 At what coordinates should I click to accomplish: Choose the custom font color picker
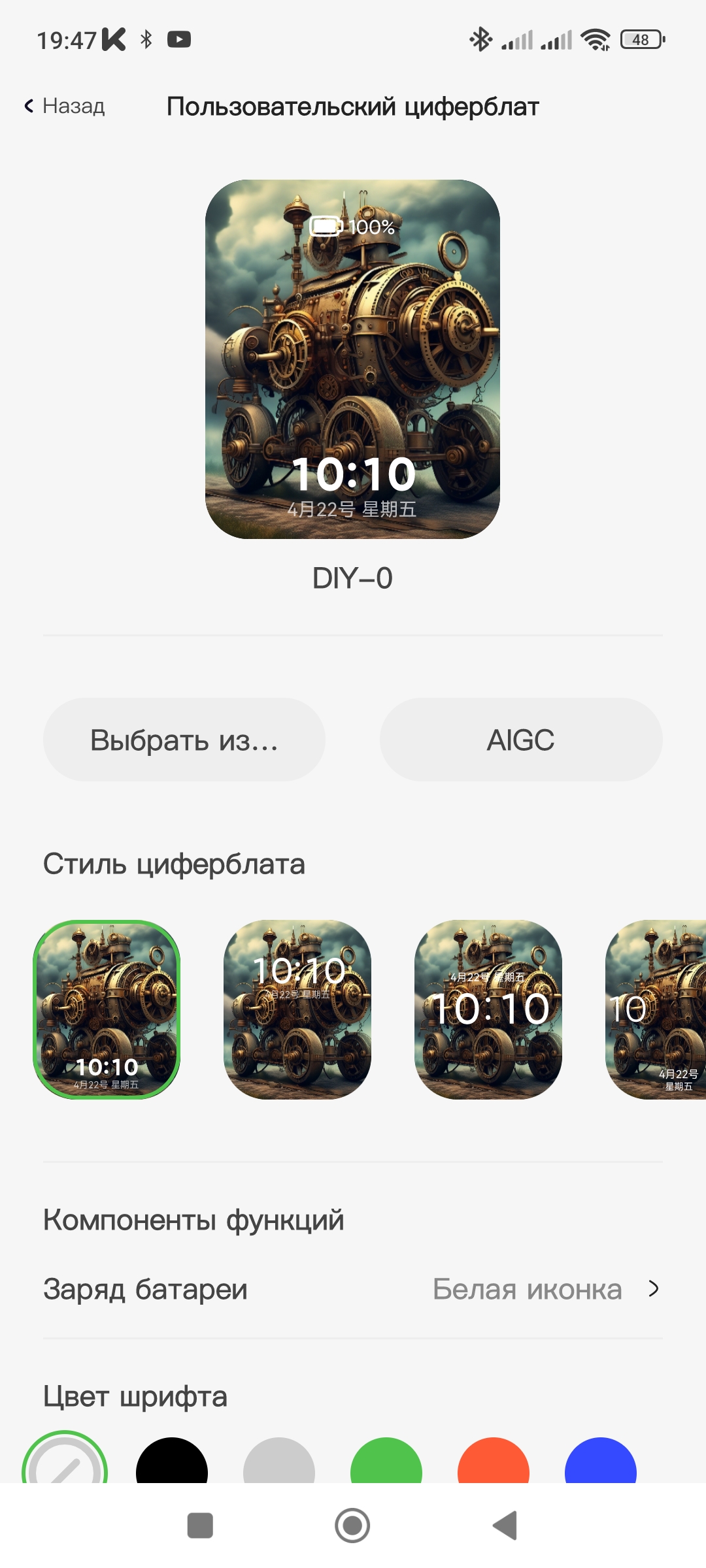point(65,1462)
